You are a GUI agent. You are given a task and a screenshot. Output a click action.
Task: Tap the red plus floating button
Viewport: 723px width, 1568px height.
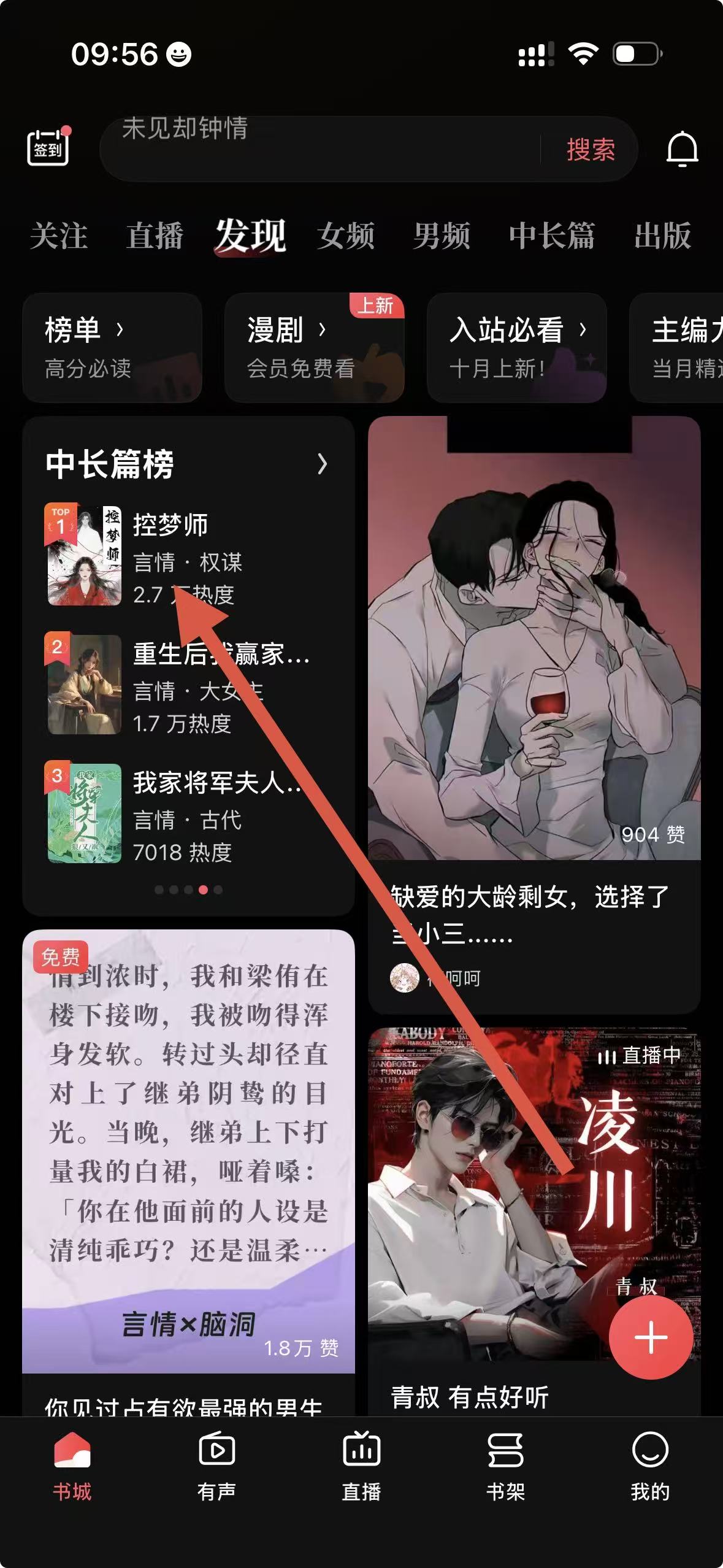[651, 1338]
